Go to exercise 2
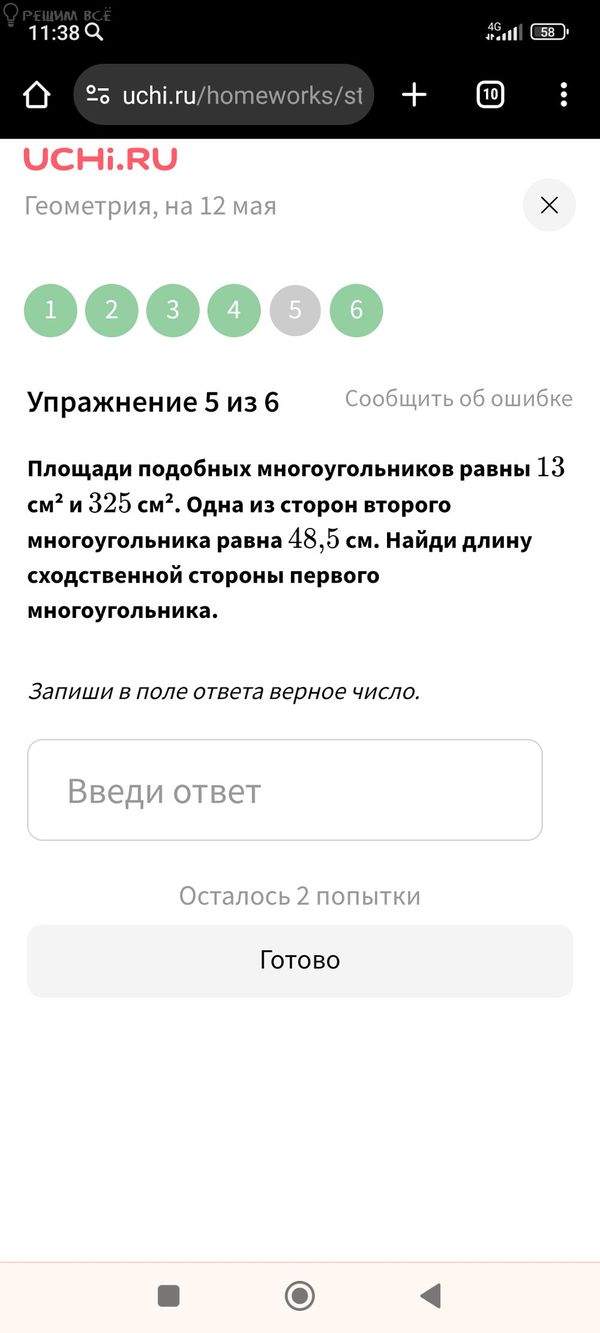The width and height of the screenshot is (600, 1333). point(111,310)
